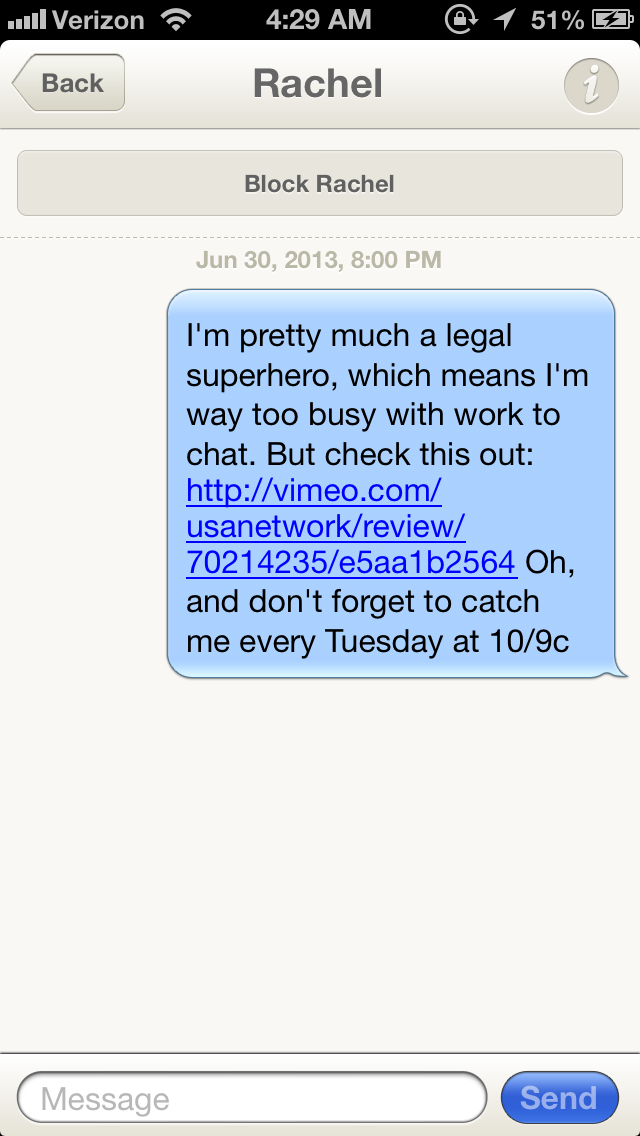Send the message

click(x=559, y=1099)
